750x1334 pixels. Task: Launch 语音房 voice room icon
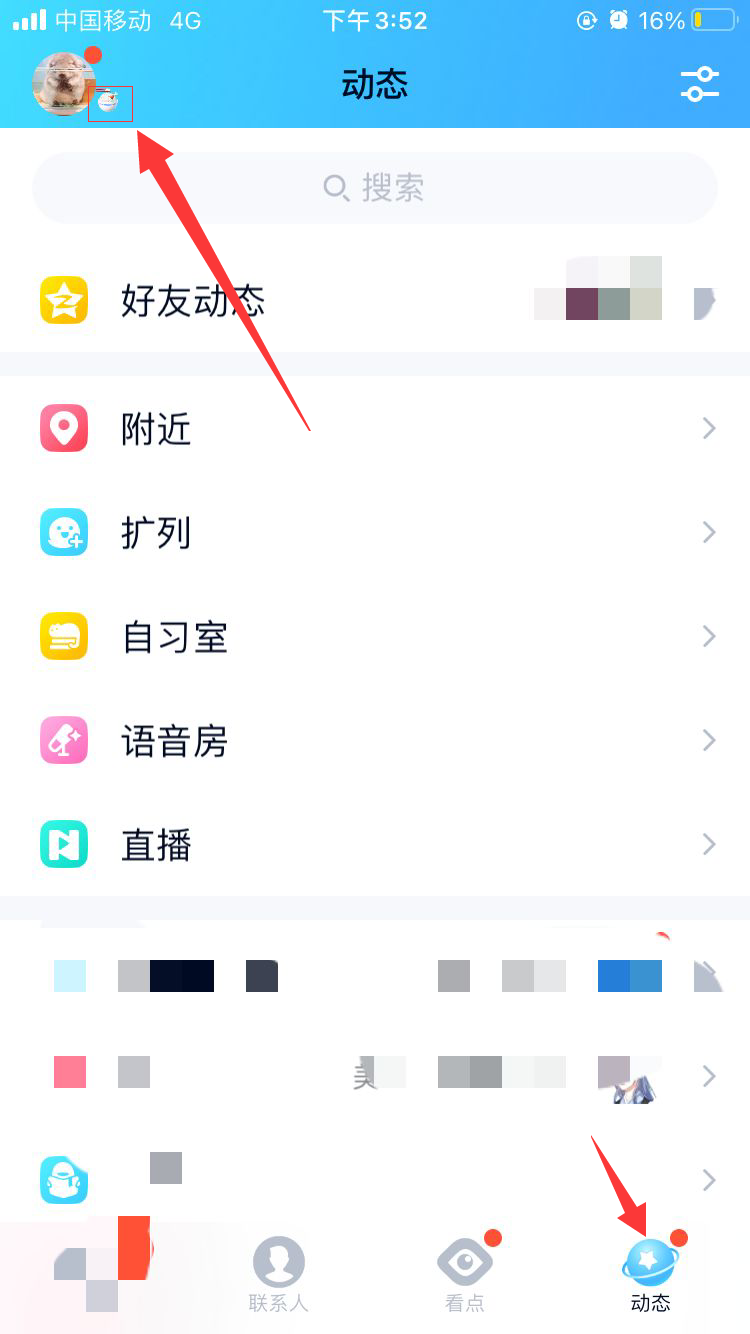(x=64, y=740)
